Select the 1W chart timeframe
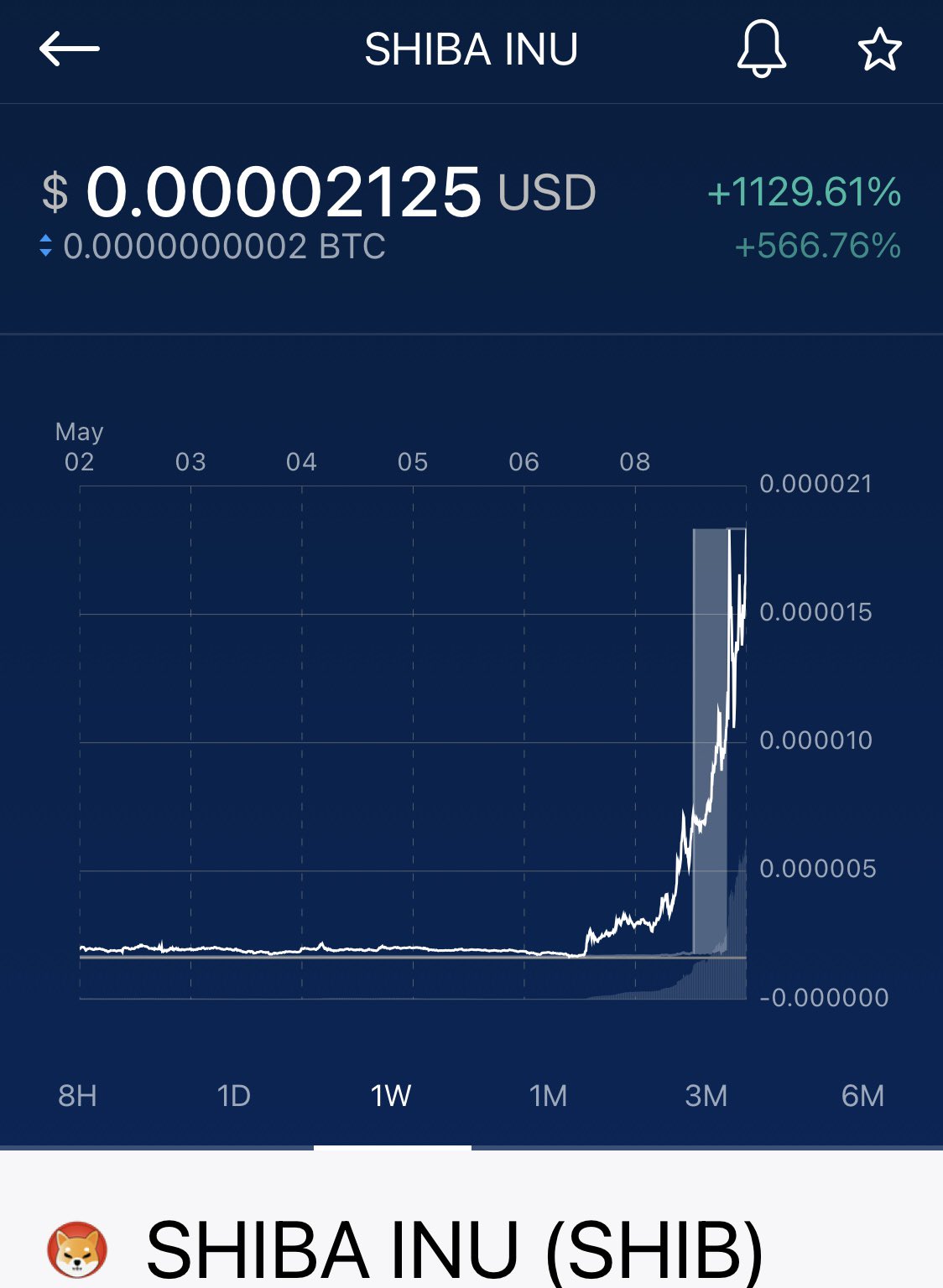The height and width of the screenshot is (1288, 943). tap(391, 1095)
